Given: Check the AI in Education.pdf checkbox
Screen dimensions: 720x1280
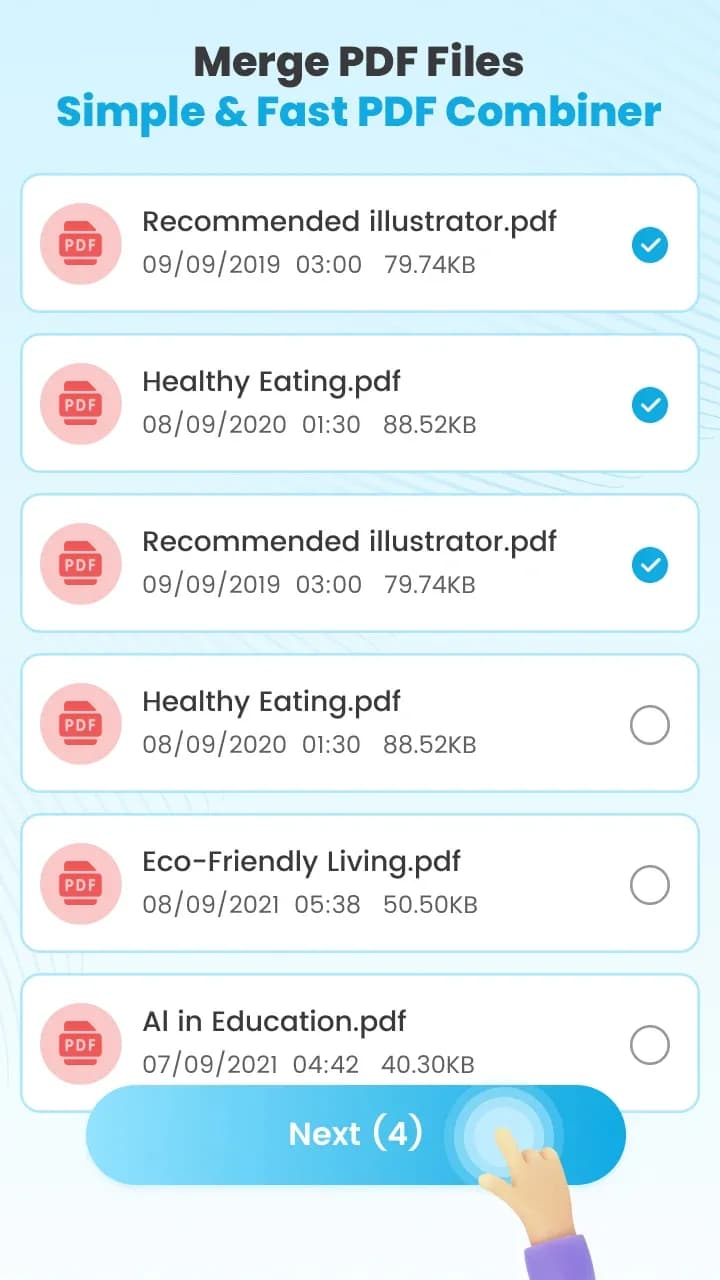Looking at the screenshot, I should (650, 1044).
